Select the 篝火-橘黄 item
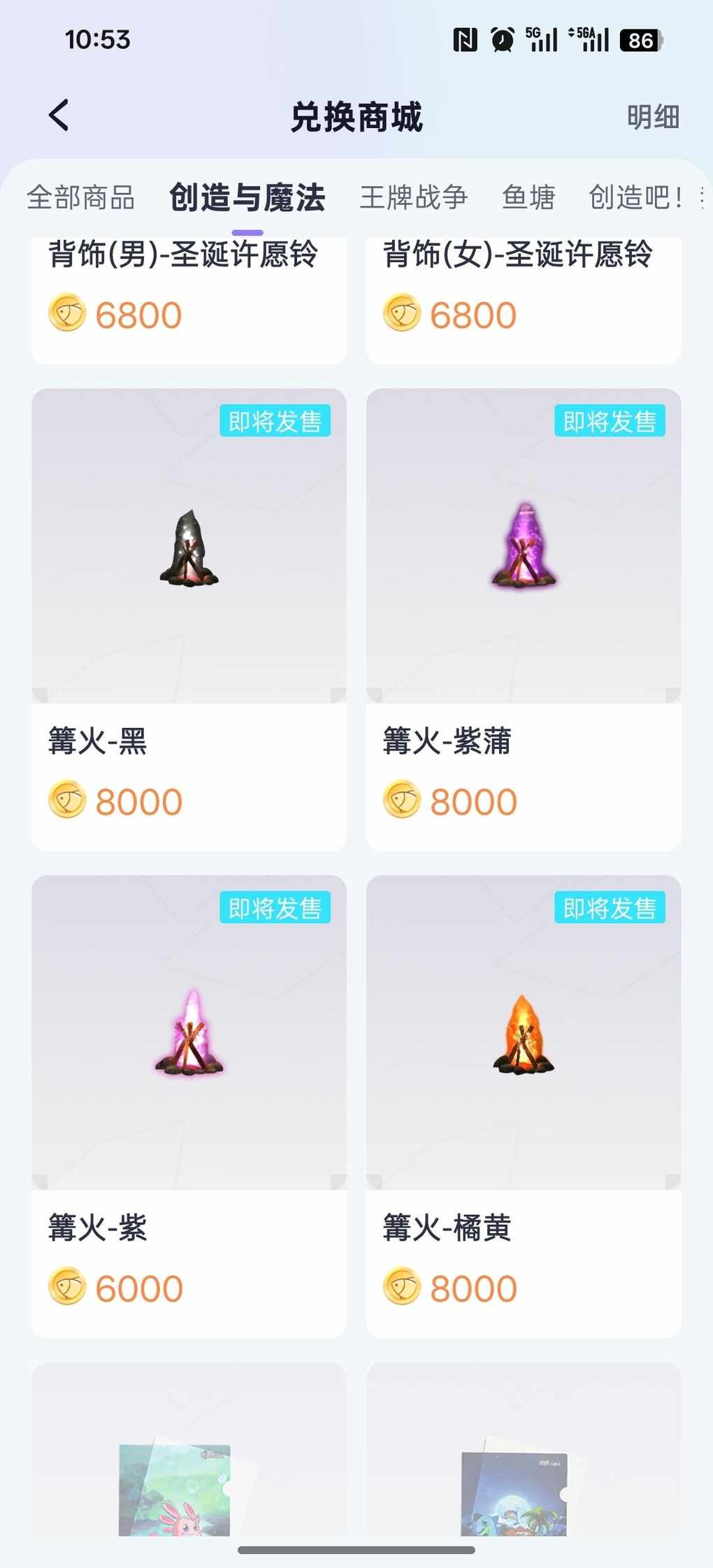Image resolution: width=713 pixels, height=1568 pixels. (523, 1105)
